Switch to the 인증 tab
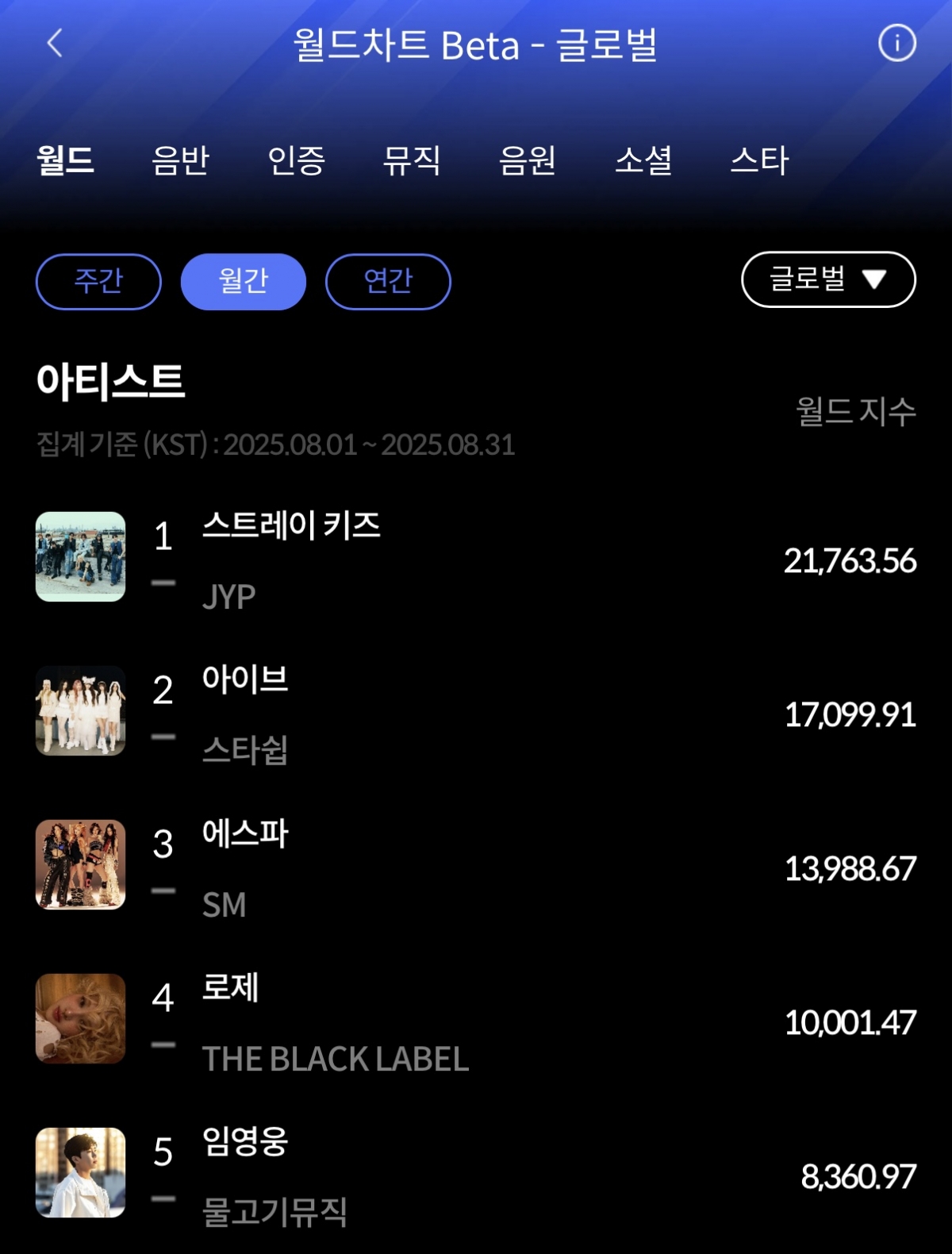Viewport: 952px width, 1254px height. click(296, 160)
